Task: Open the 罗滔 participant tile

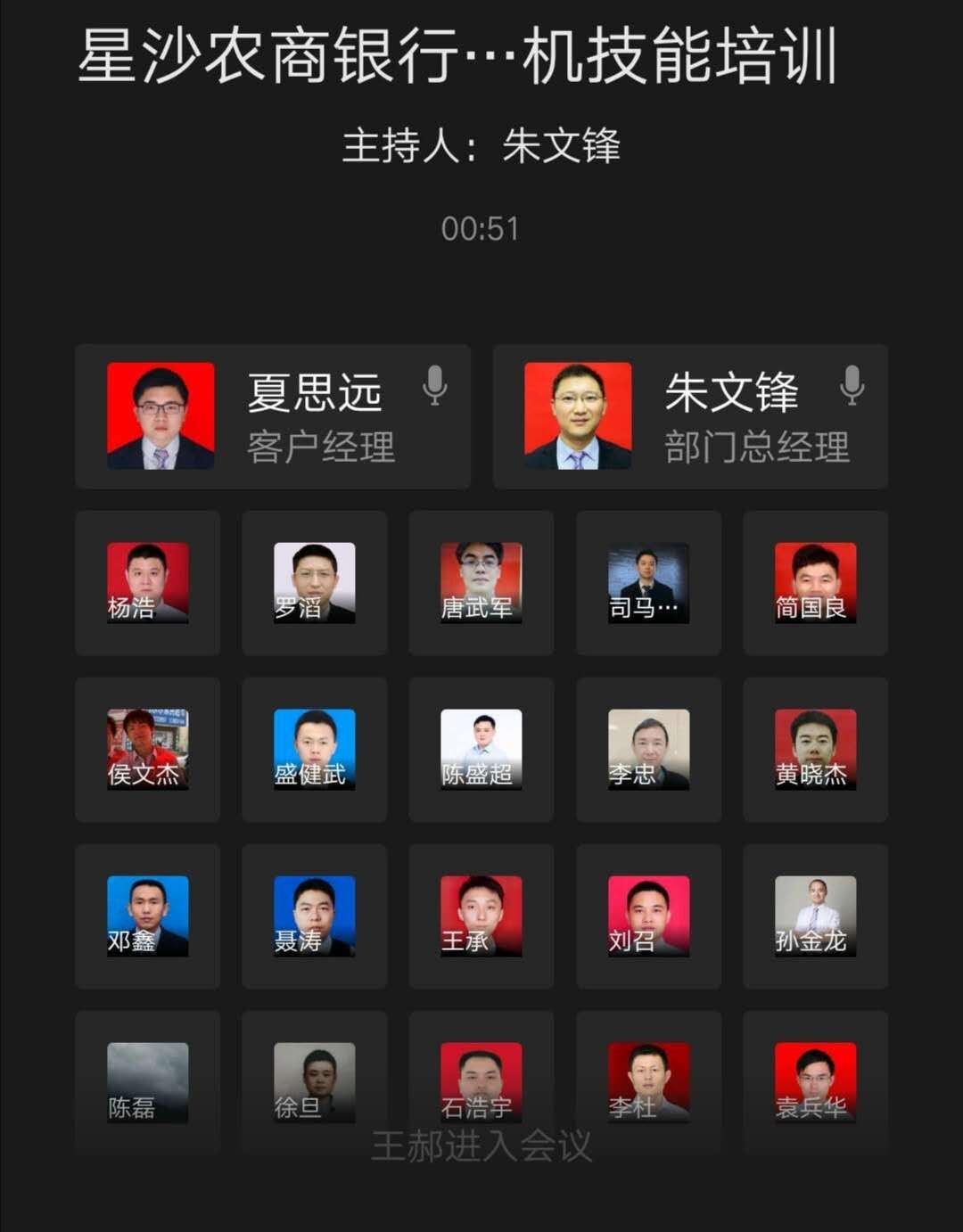Action: pyautogui.click(x=314, y=583)
